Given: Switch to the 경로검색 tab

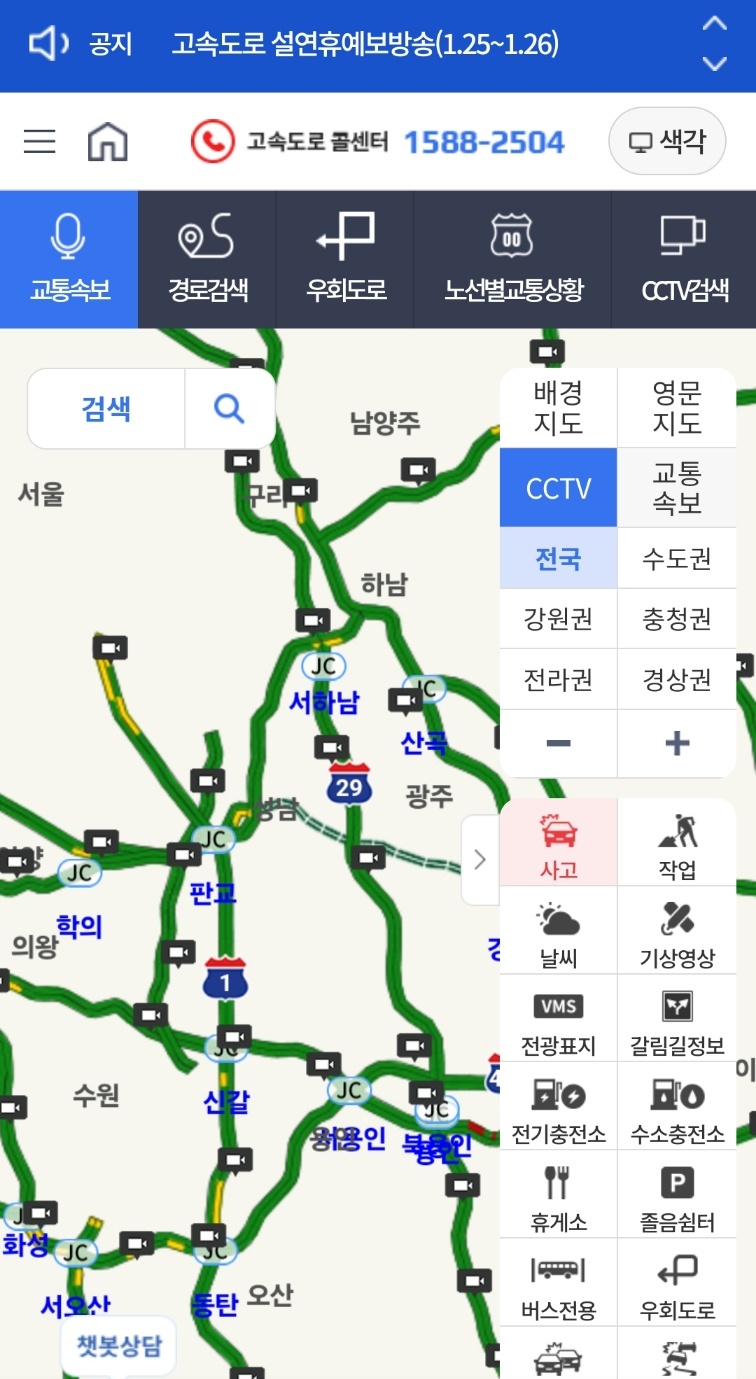Looking at the screenshot, I should pos(206,258).
